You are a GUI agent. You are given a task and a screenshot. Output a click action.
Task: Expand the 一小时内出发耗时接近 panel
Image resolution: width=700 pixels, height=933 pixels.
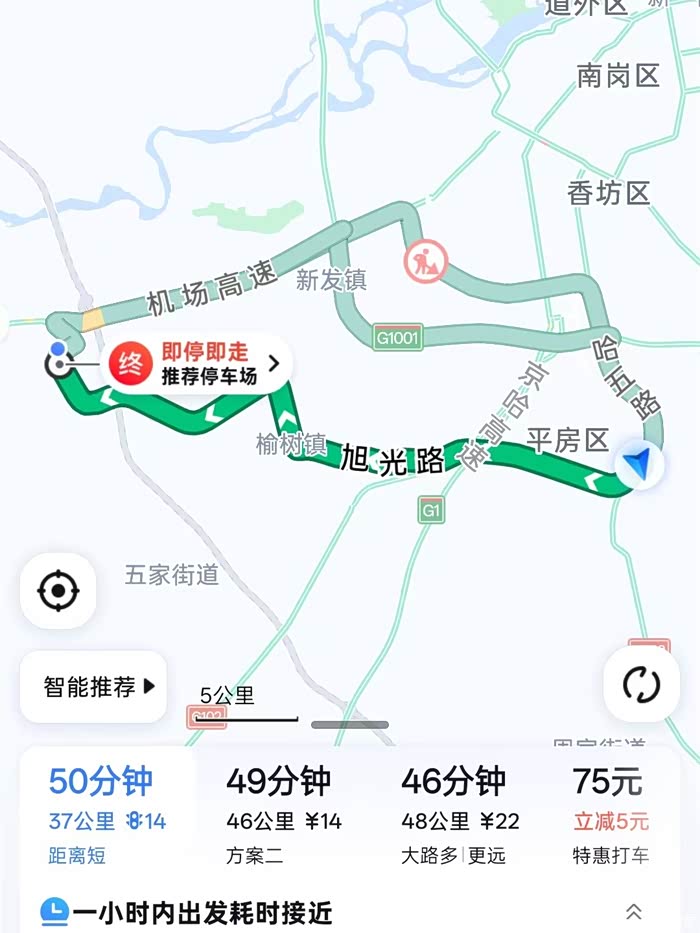point(633,911)
